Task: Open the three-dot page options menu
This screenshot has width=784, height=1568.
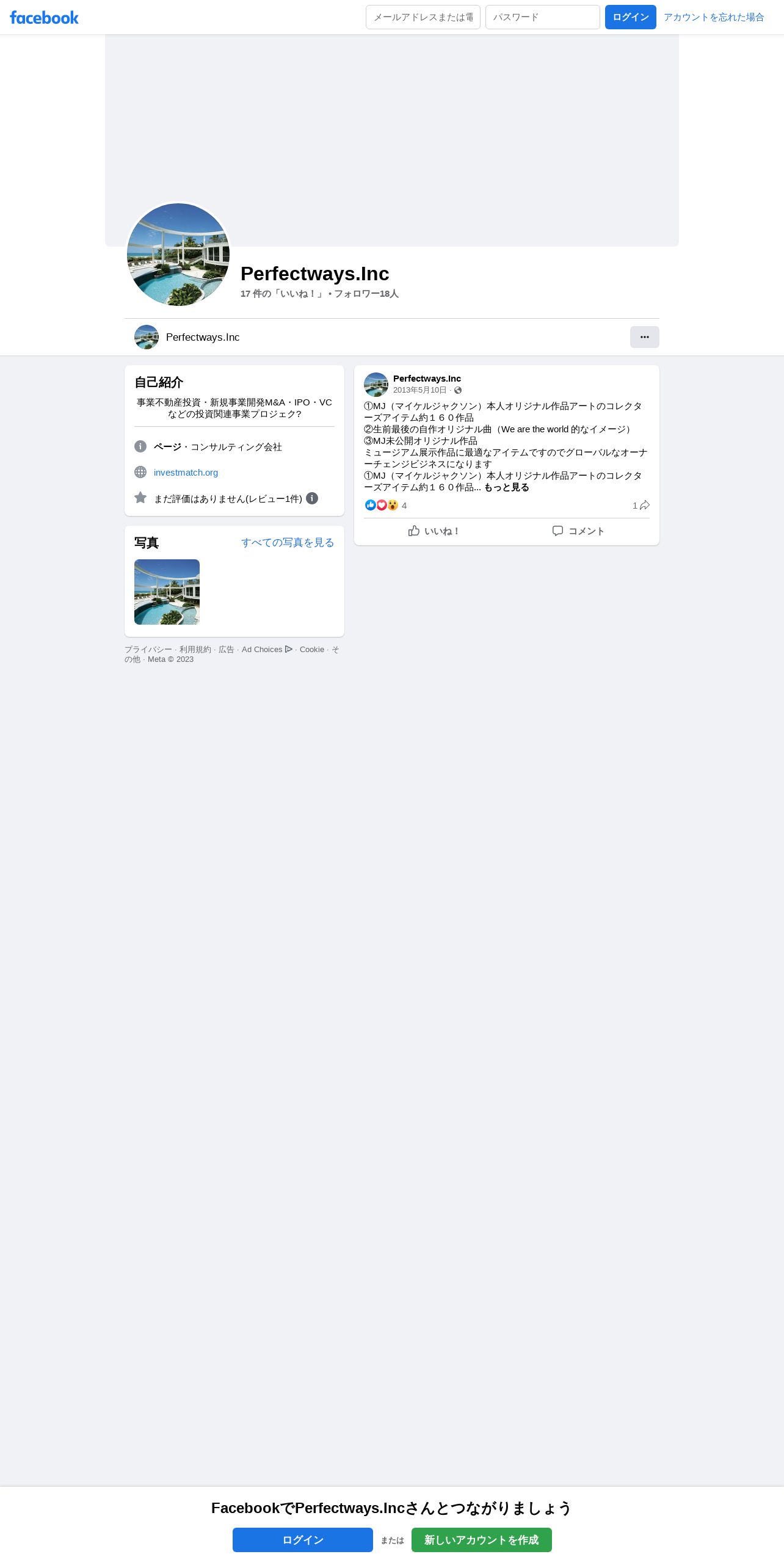Action: pos(644,337)
